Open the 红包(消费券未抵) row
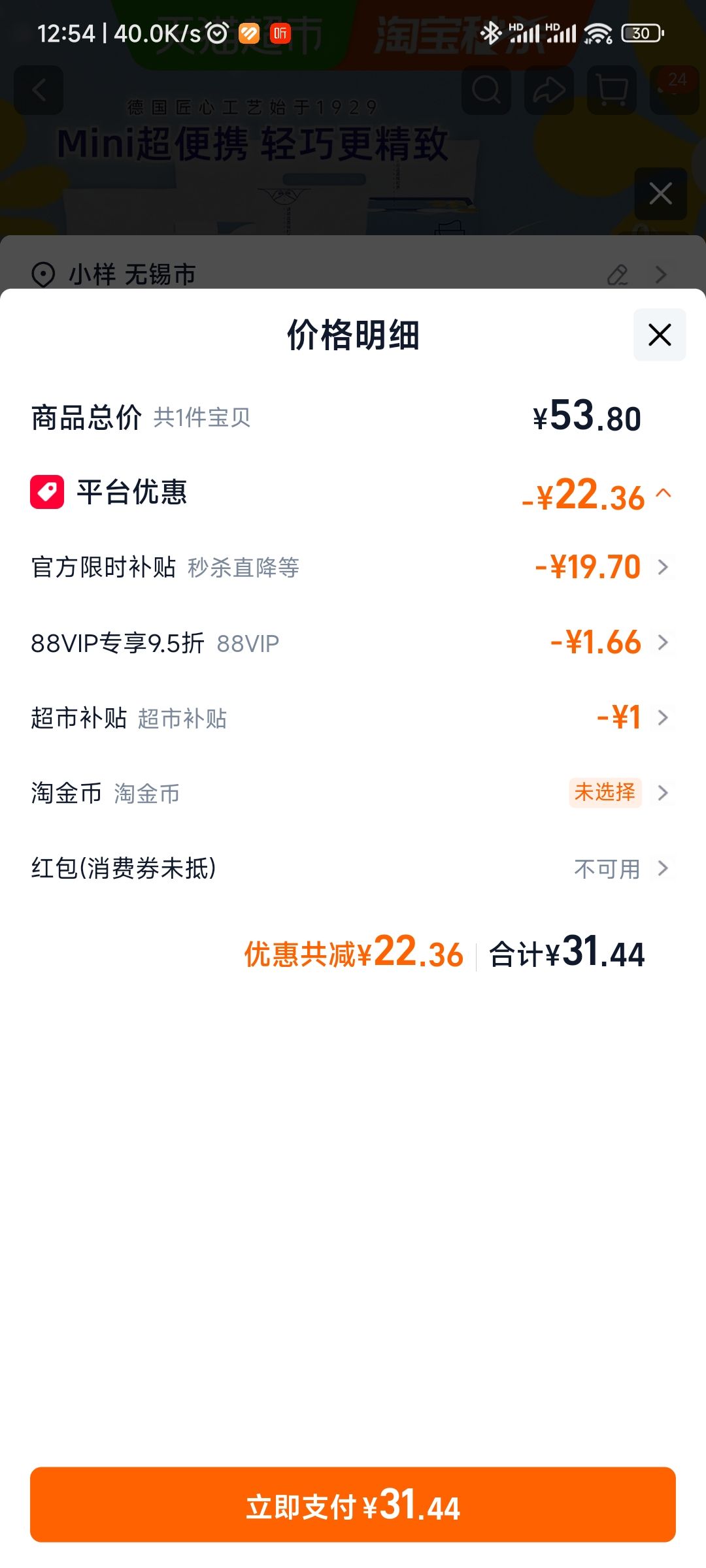 tap(353, 868)
